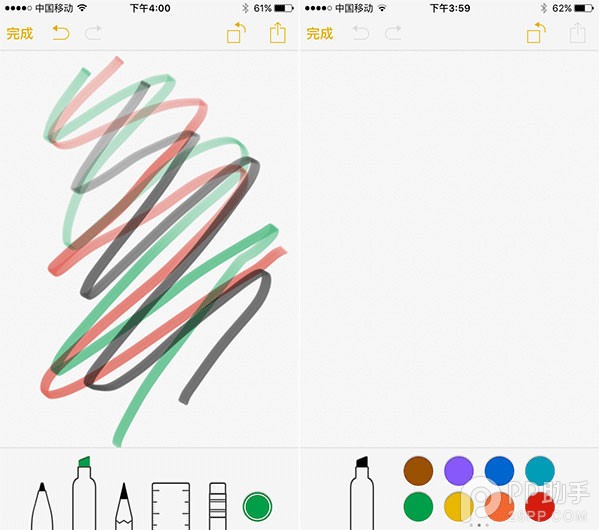Undo the last stroke on the scribbled drawing
The width and height of the screenshot is (600, 530).
click(61, 34)
